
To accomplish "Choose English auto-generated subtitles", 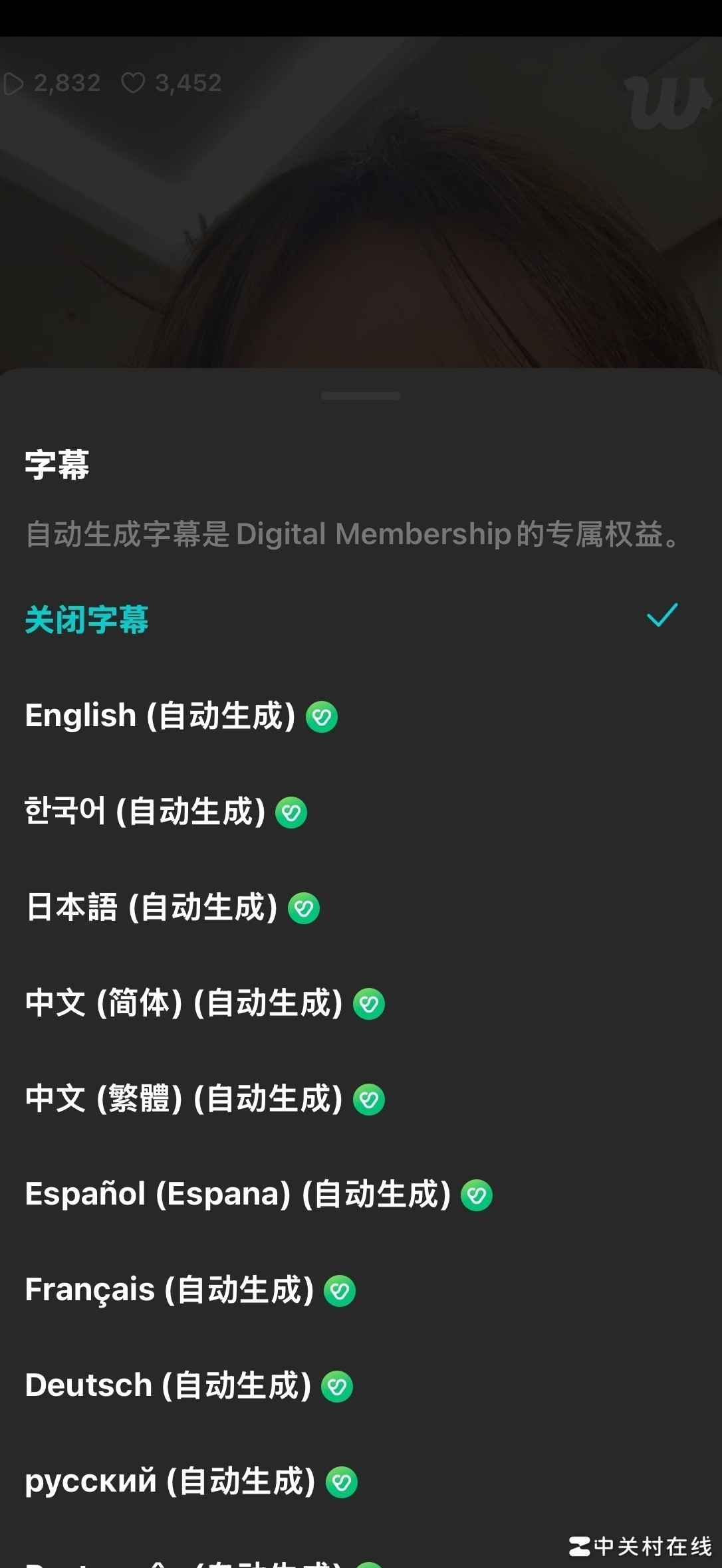I will coord(160,716).
